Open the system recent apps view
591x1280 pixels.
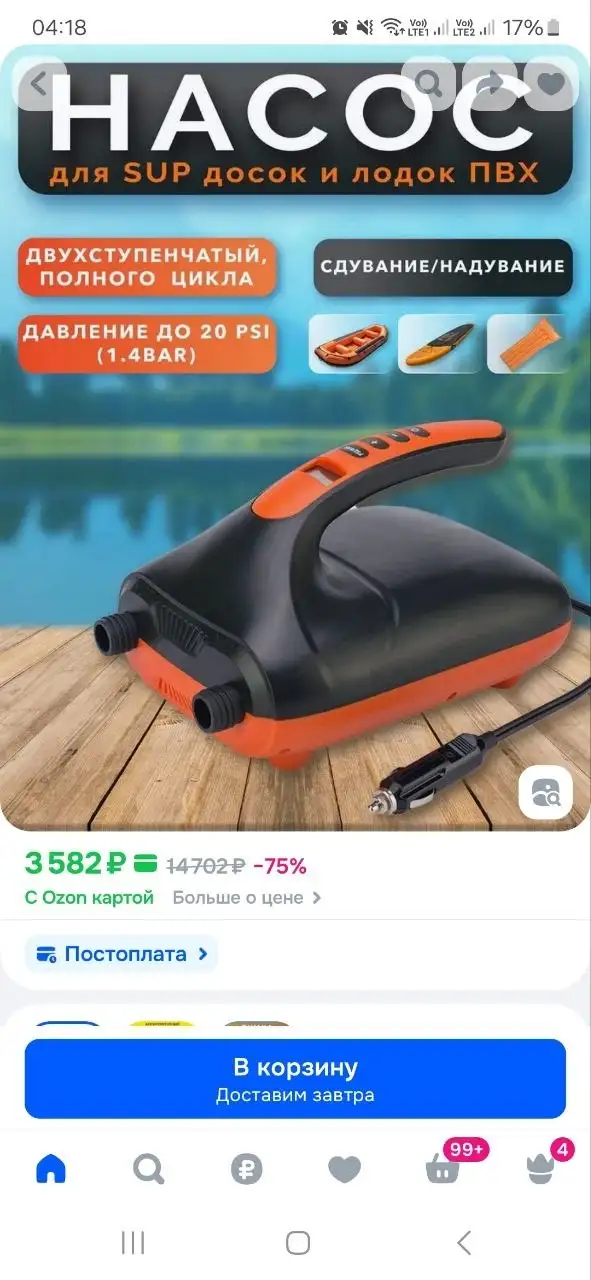132,1243
